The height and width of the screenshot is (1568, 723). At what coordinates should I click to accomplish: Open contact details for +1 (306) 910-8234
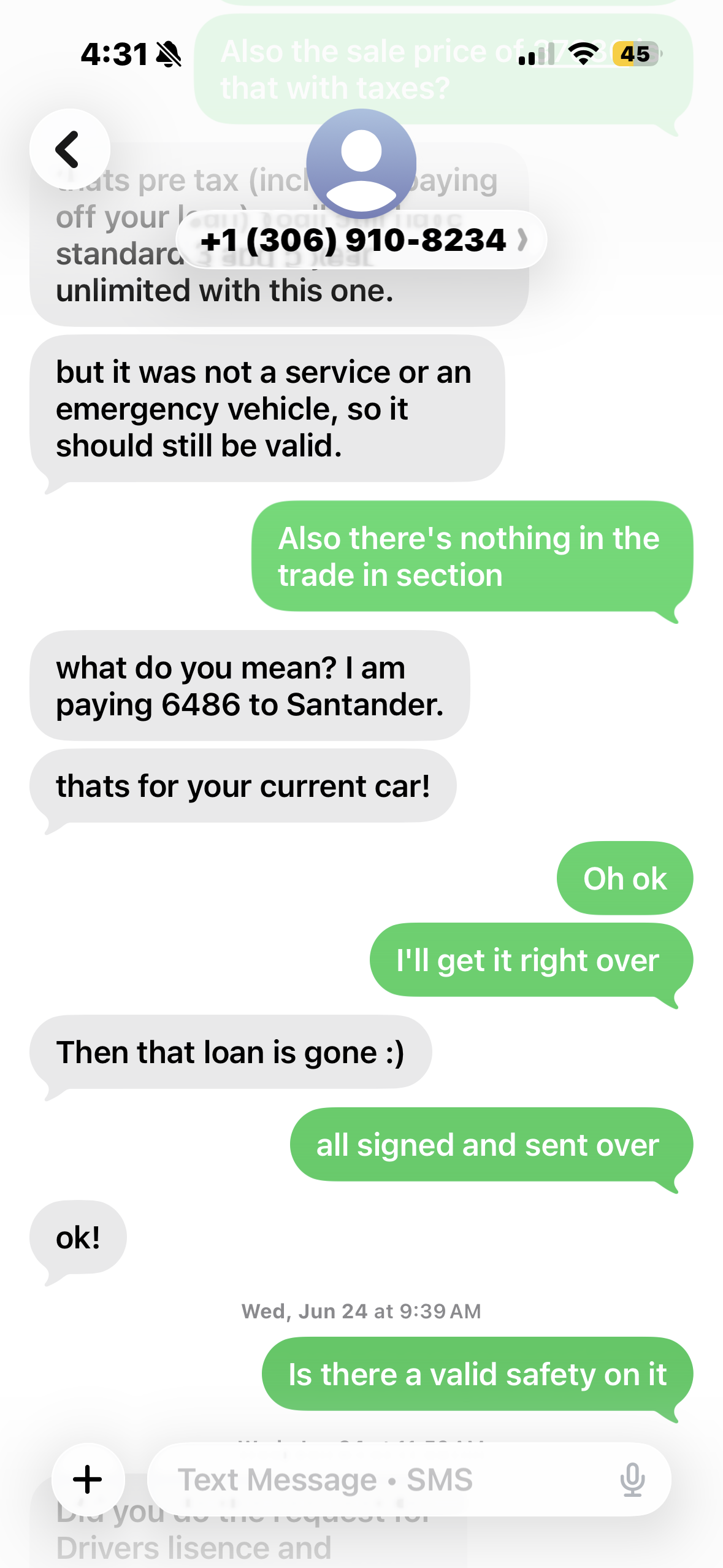point(362,240)
